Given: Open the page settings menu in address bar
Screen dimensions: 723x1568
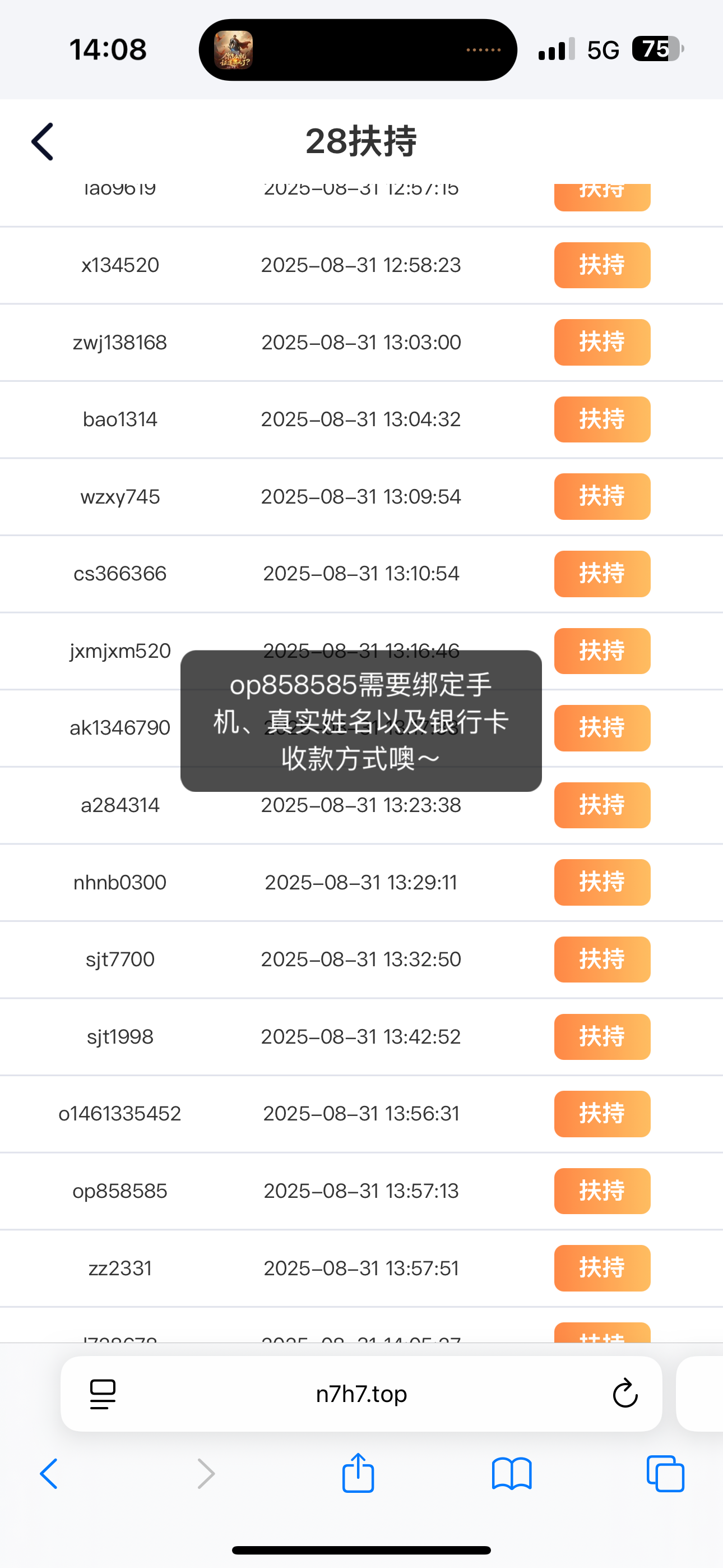Looking at the screenshot, I should click(103, 1394).
